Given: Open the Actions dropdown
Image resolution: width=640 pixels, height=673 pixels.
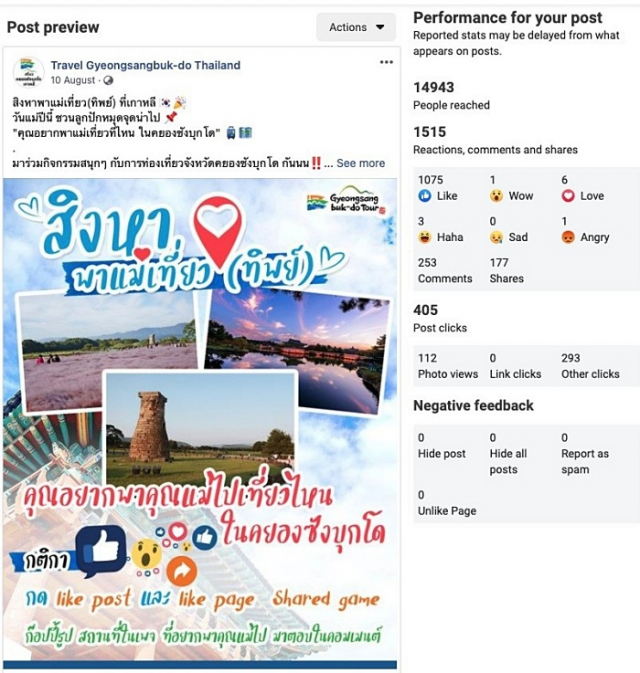Looking at the screenshot, I should [356, 27].
